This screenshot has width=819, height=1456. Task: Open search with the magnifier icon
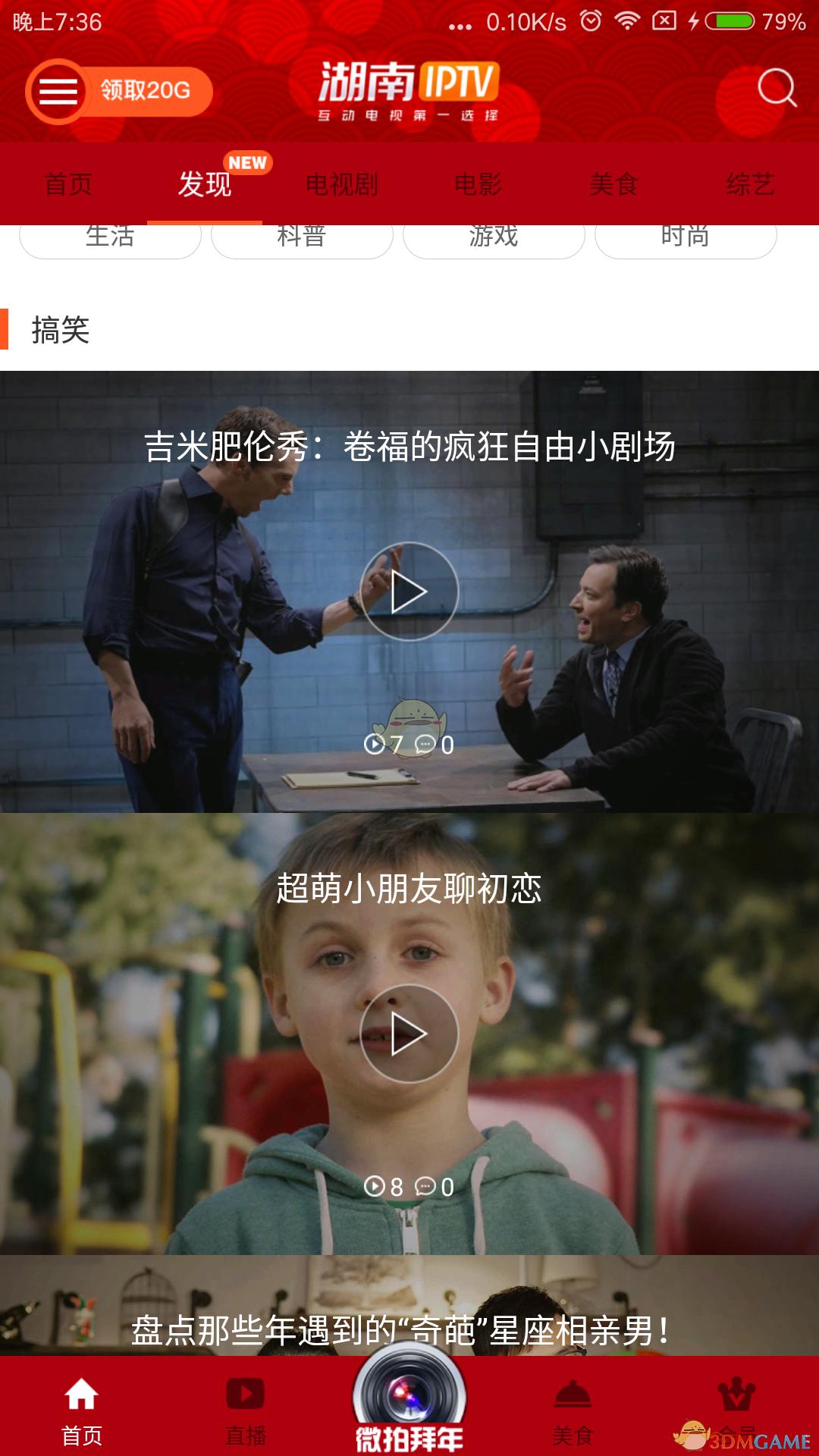pos(777,89)
